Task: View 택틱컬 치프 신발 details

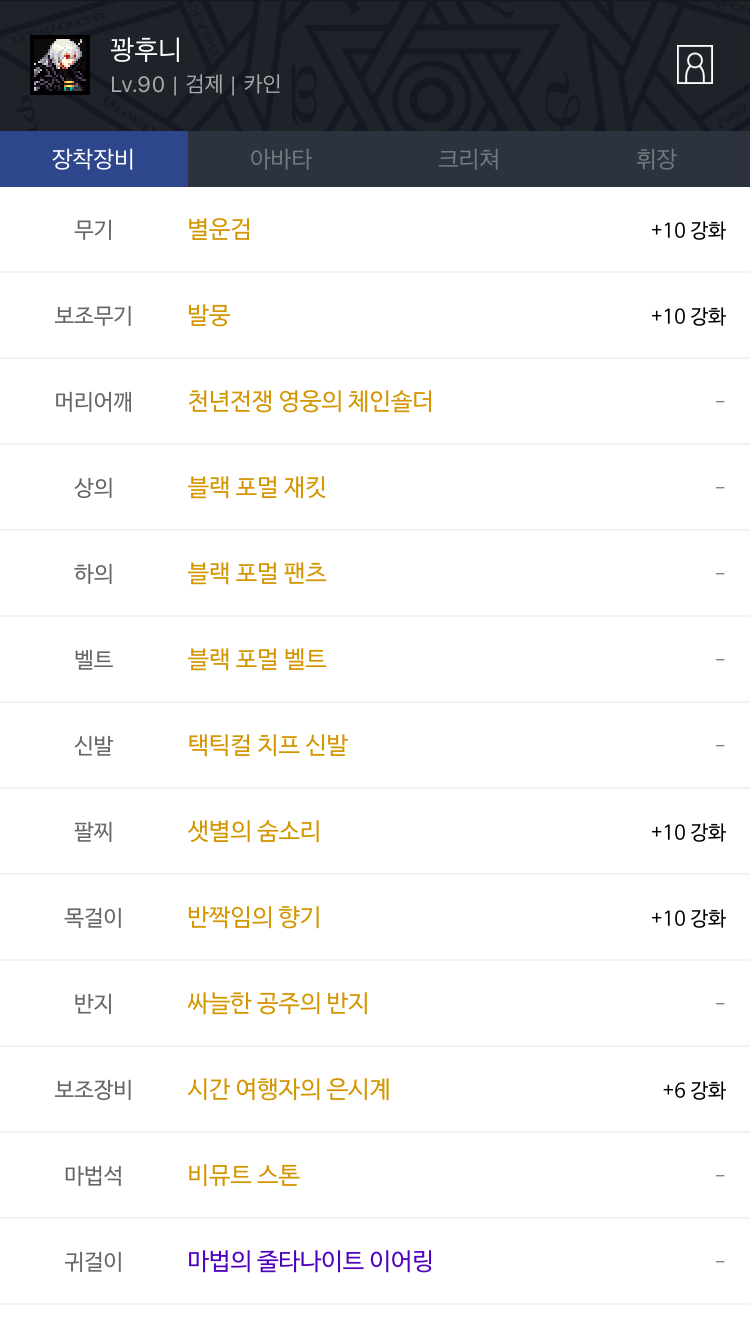Action: 267,746
